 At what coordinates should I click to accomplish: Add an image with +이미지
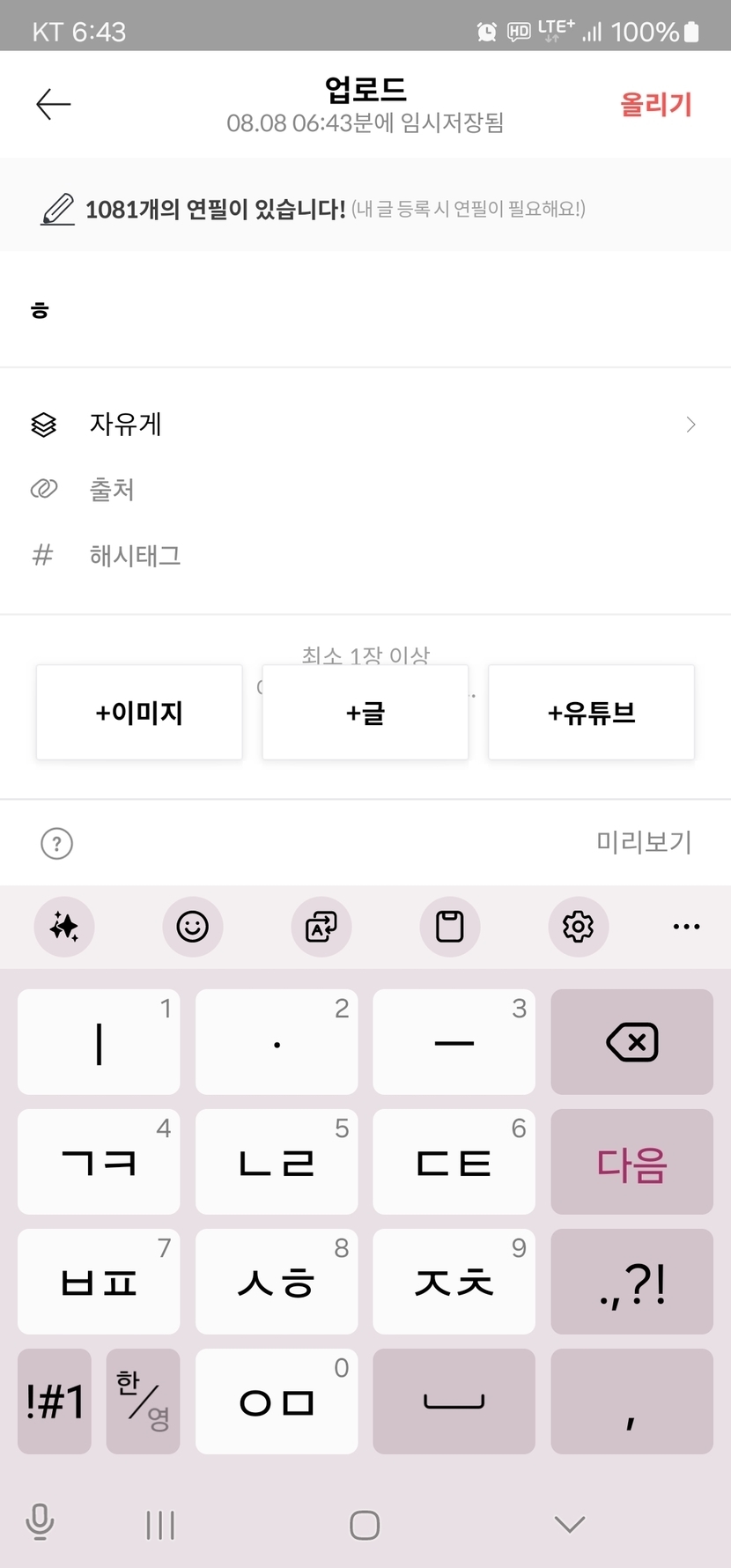[x=139, y=713]
